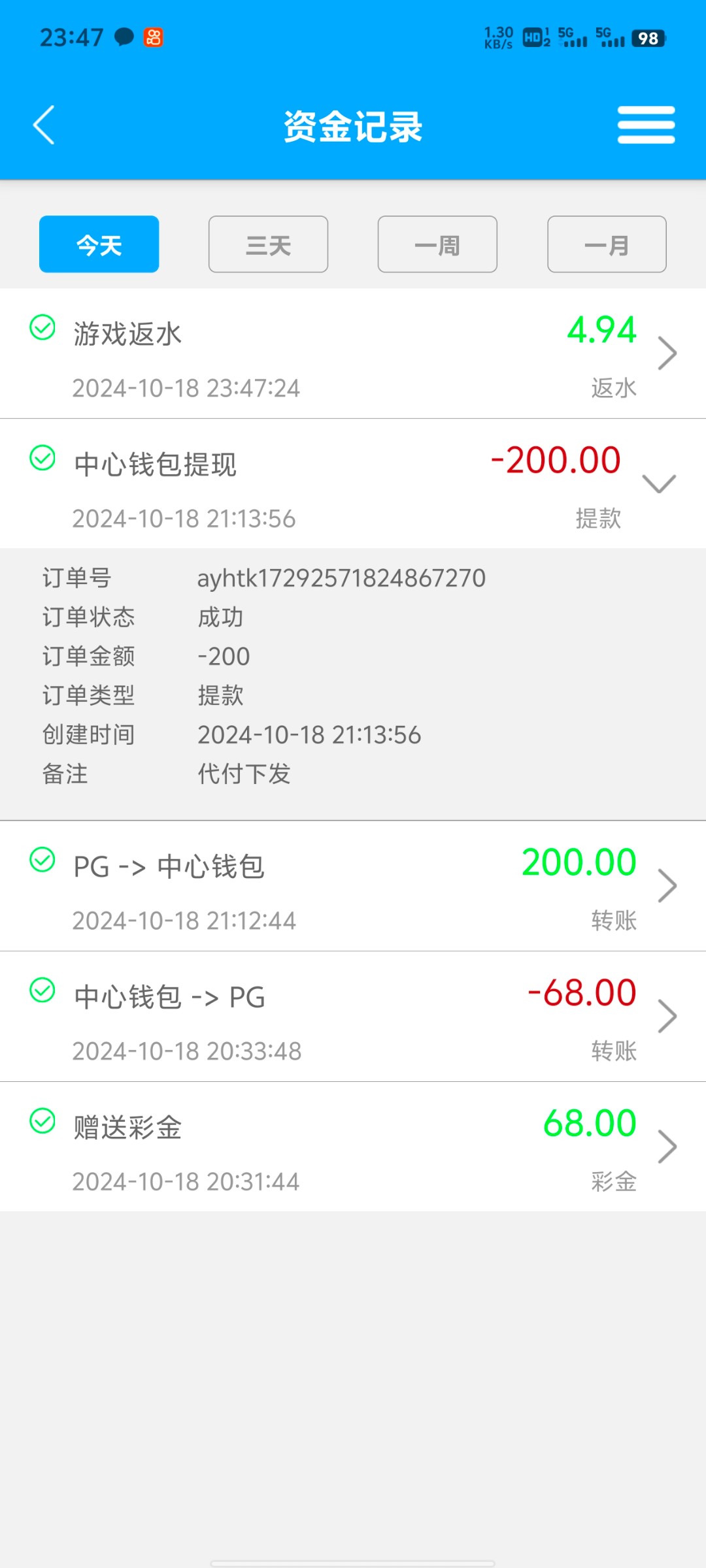
Task: Select the 今天 filter
Action: [x=99, y=244]
